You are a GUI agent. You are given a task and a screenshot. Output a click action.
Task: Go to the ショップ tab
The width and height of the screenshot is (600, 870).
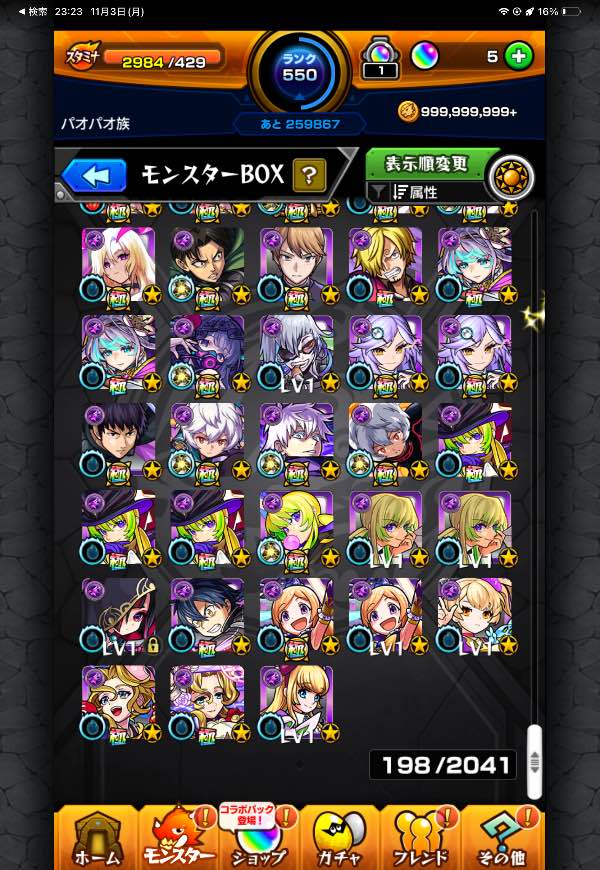coord(259,839)
